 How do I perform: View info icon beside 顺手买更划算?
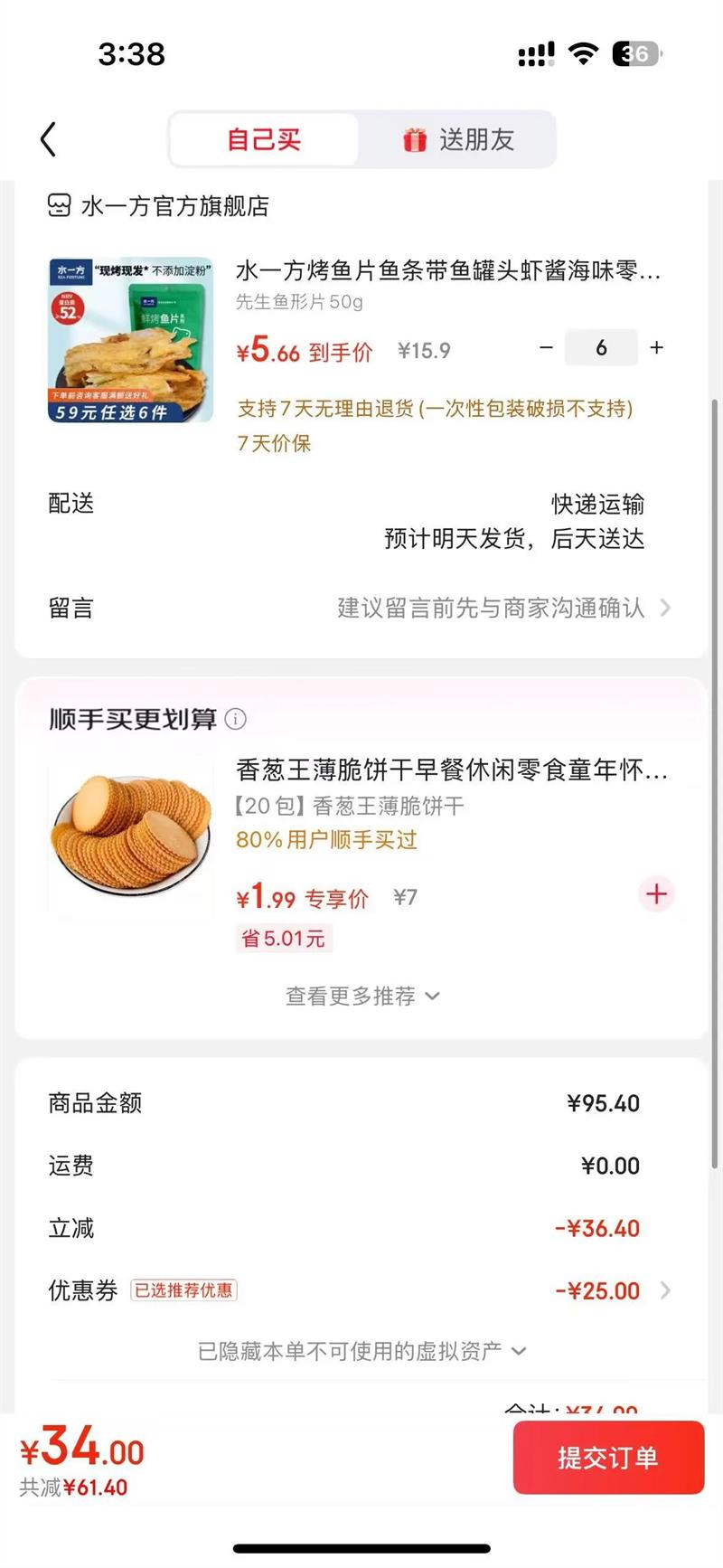tap(236, 719)
